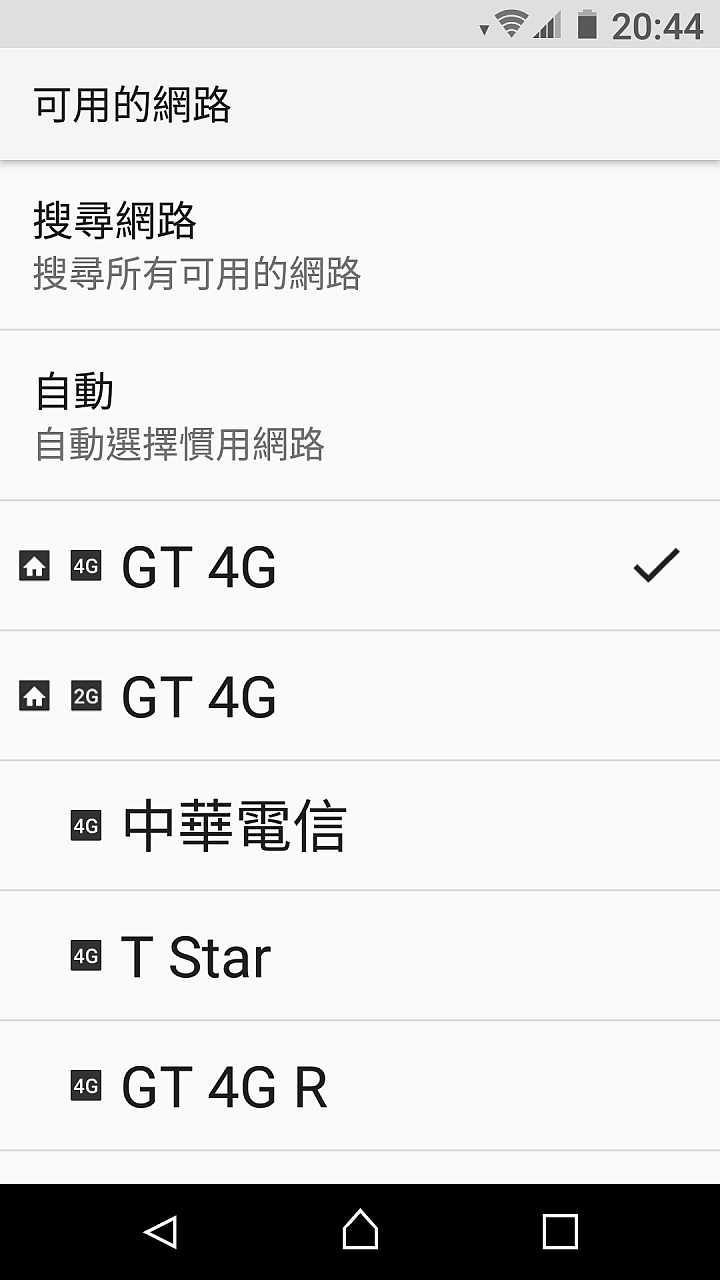Select the 中華電信 network
The height and width of the screenshot is (1280, 720).
click(360, 826)
